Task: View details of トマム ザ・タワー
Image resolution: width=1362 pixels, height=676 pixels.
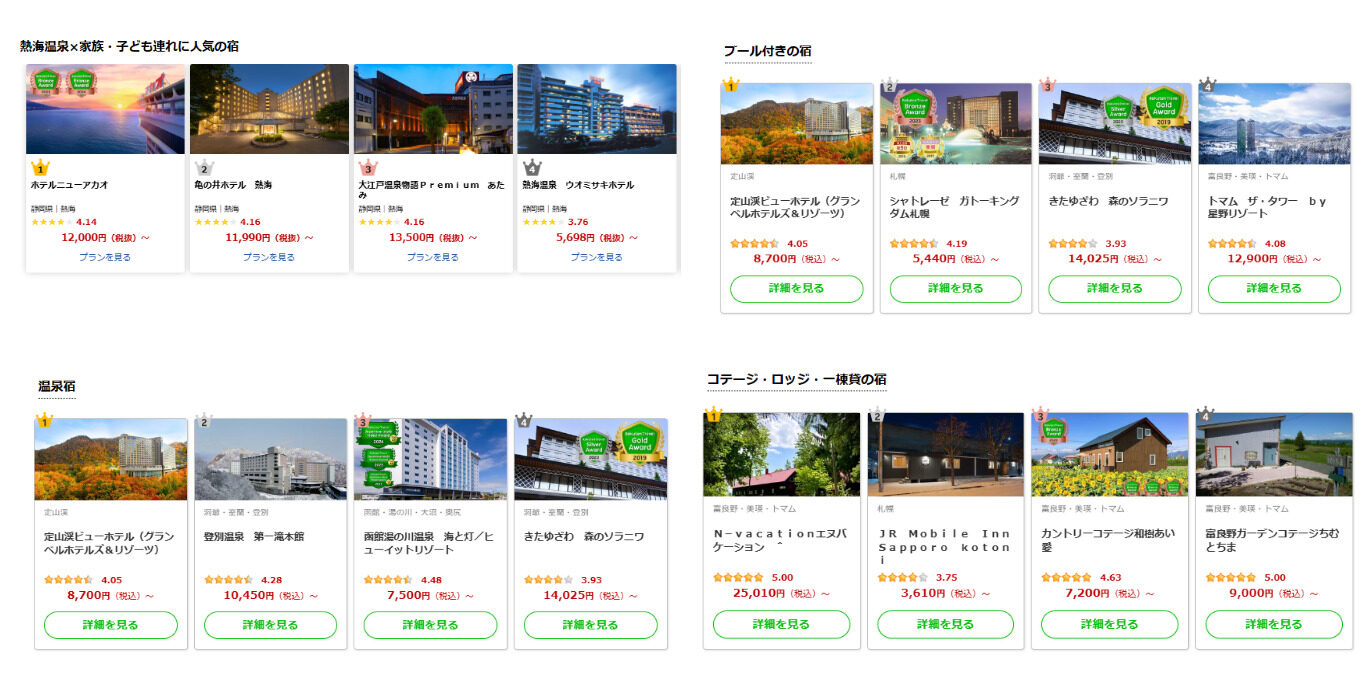Action: click(1274, 288)
